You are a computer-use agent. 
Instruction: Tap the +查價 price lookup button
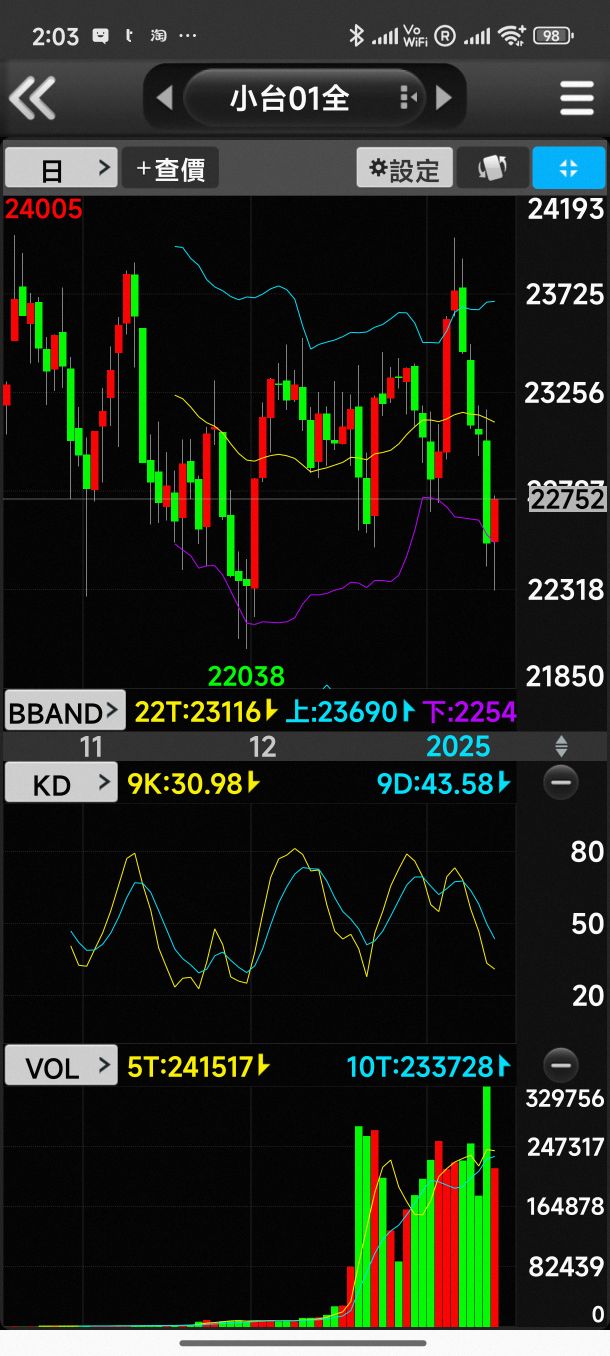coord(170,169)
